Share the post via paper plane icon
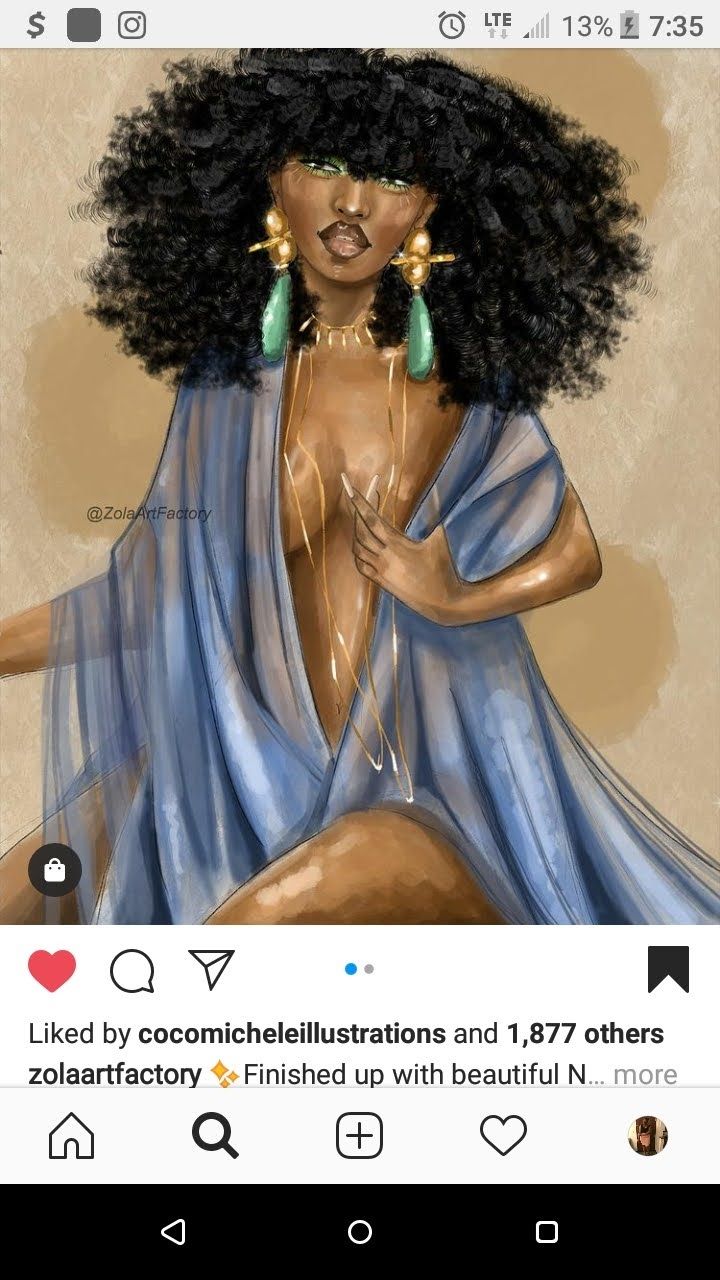This screenshot has height=1280, width=720. pos(211,969)
